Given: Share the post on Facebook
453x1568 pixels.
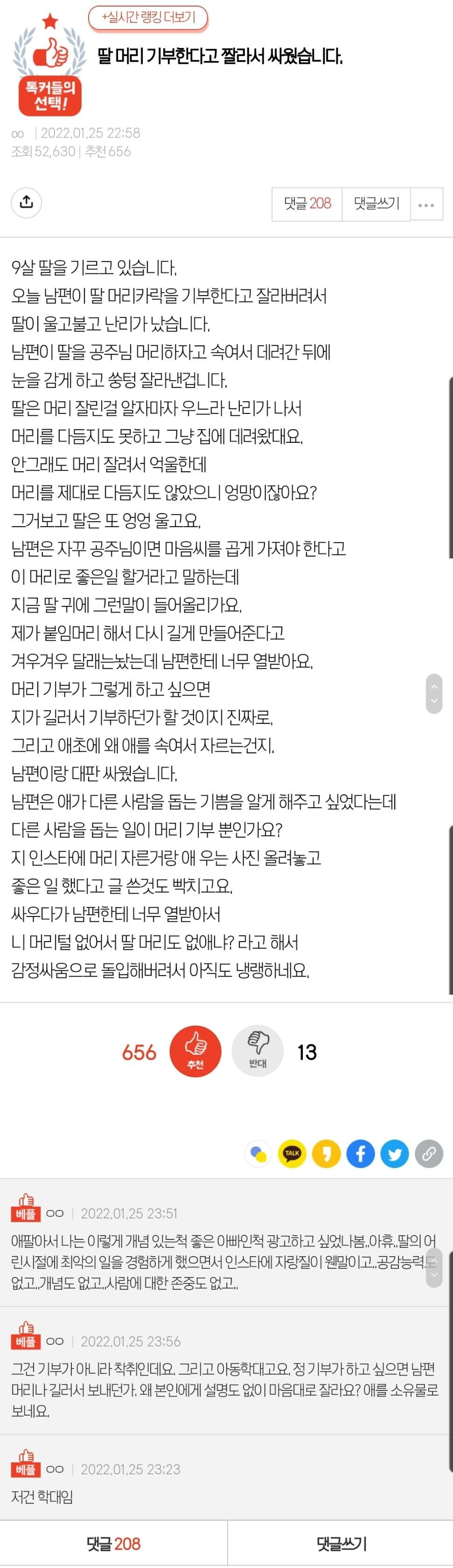Looking at the screenshot, I should pyautogui.click(x=361, y=1154).
